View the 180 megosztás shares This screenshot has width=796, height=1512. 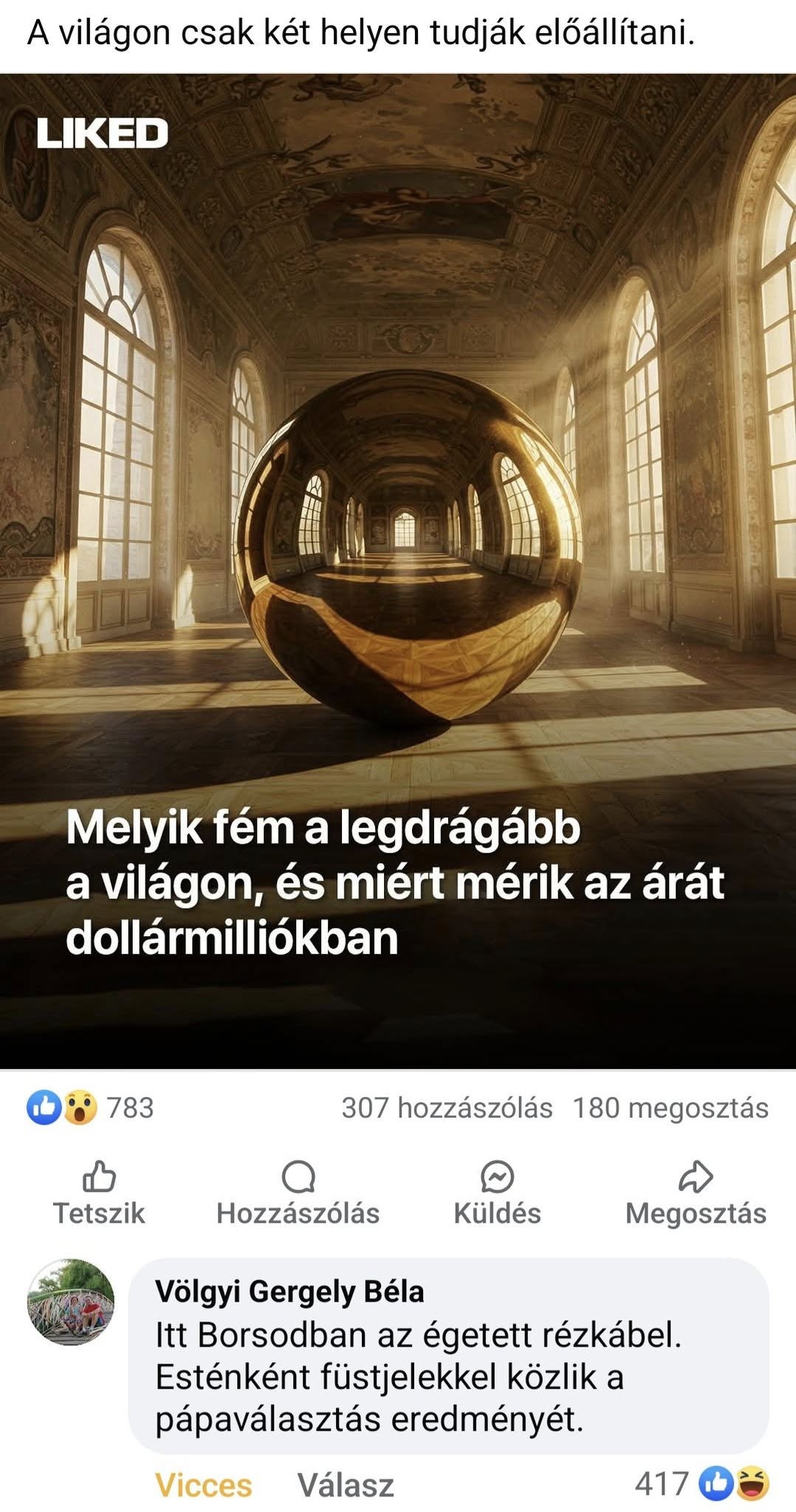(670, 1107)
